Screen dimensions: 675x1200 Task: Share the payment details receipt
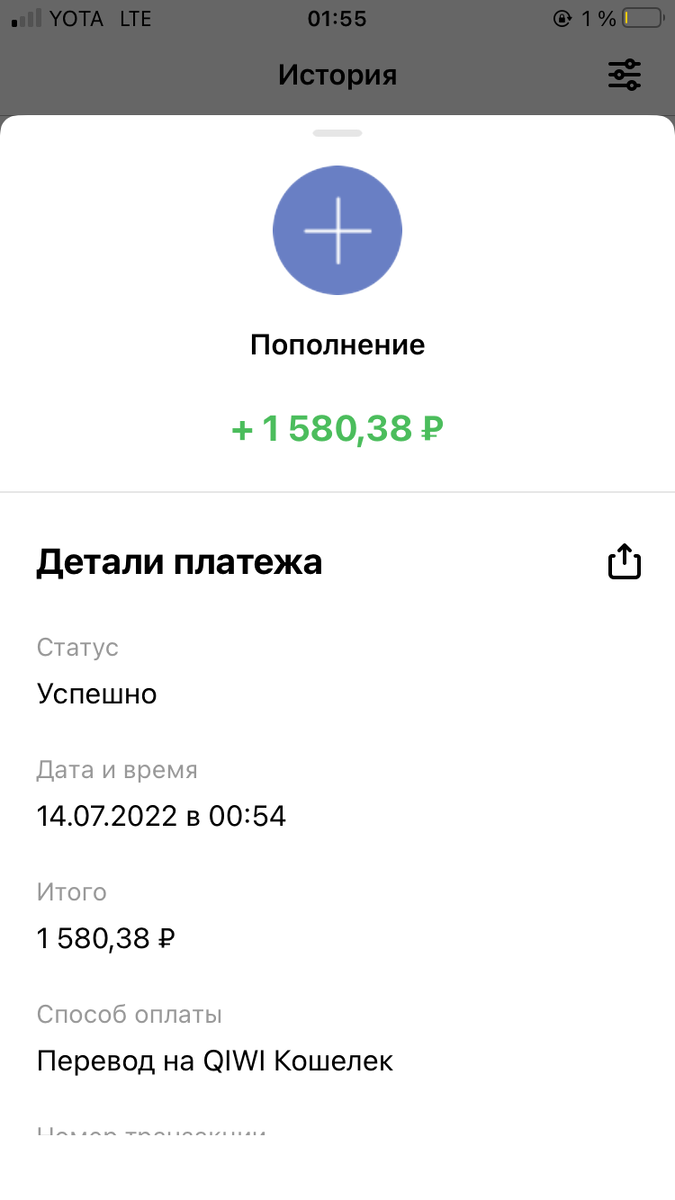(x=624, y=561)
